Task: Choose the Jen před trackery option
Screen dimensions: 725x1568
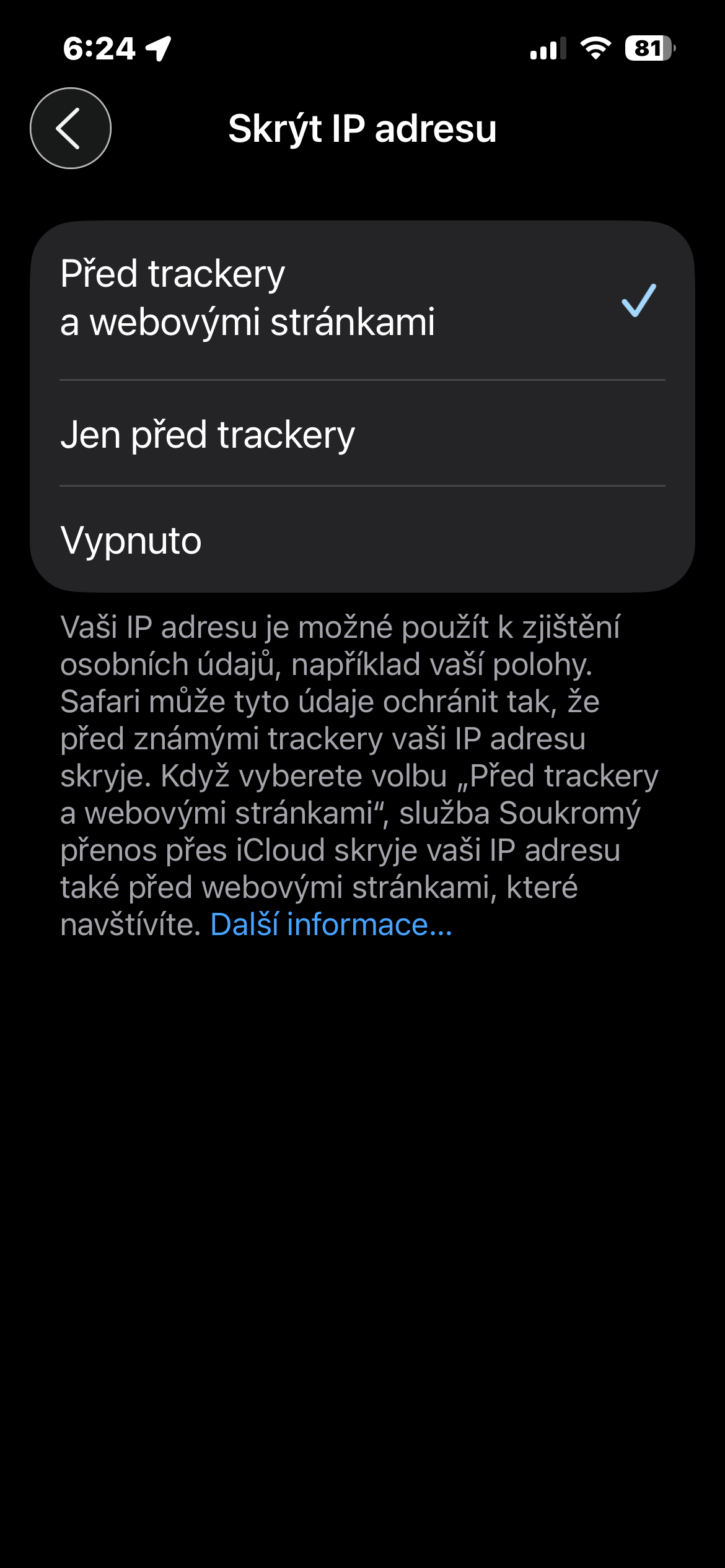Action: [x=362, y=434]
